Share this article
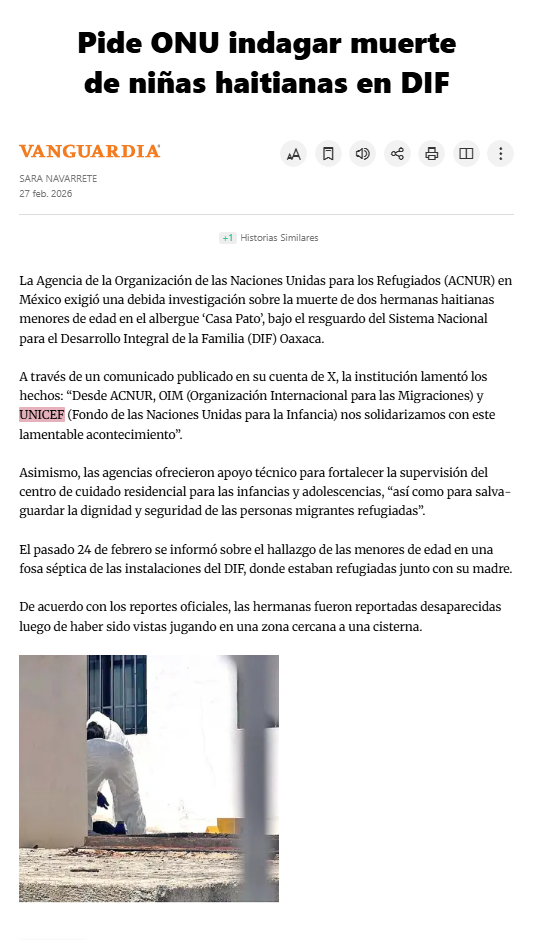Image resolution: width=543 pixels, height=940 pixels. pos(397,154)
